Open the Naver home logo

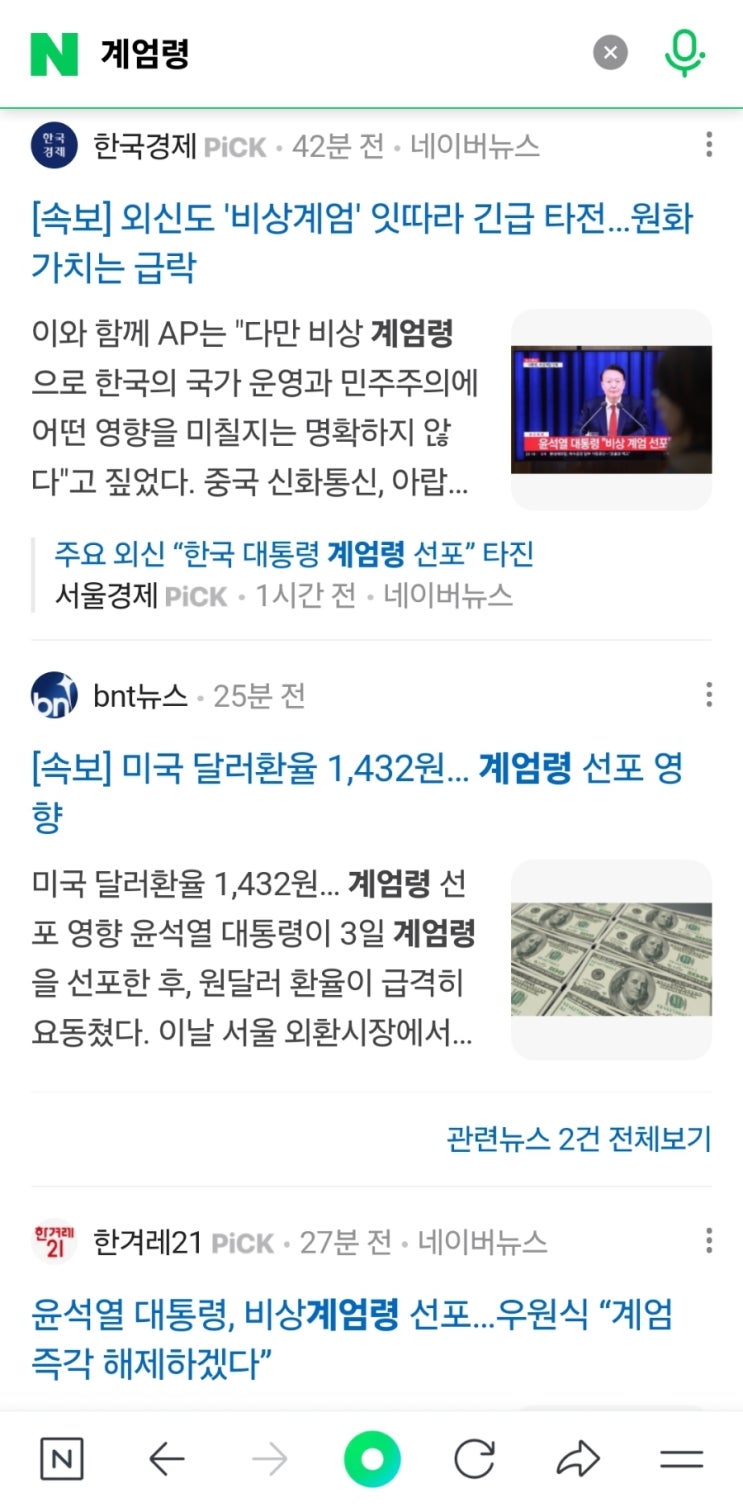point(54,54)
